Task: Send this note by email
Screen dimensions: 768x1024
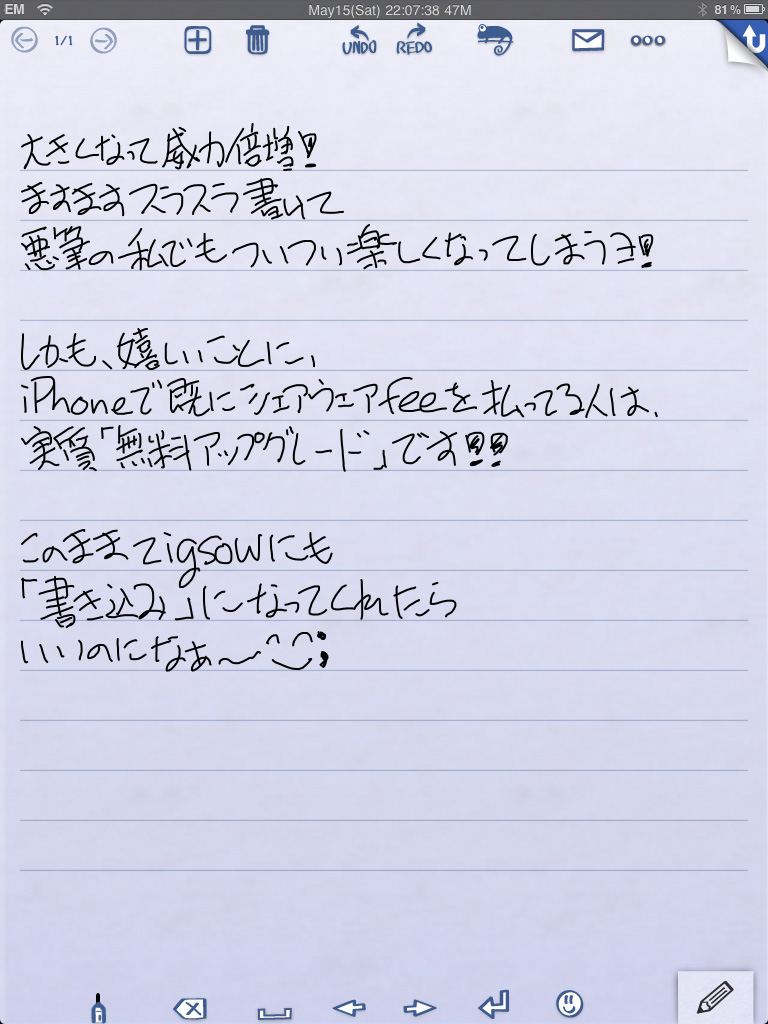Action: click(588, 41)
